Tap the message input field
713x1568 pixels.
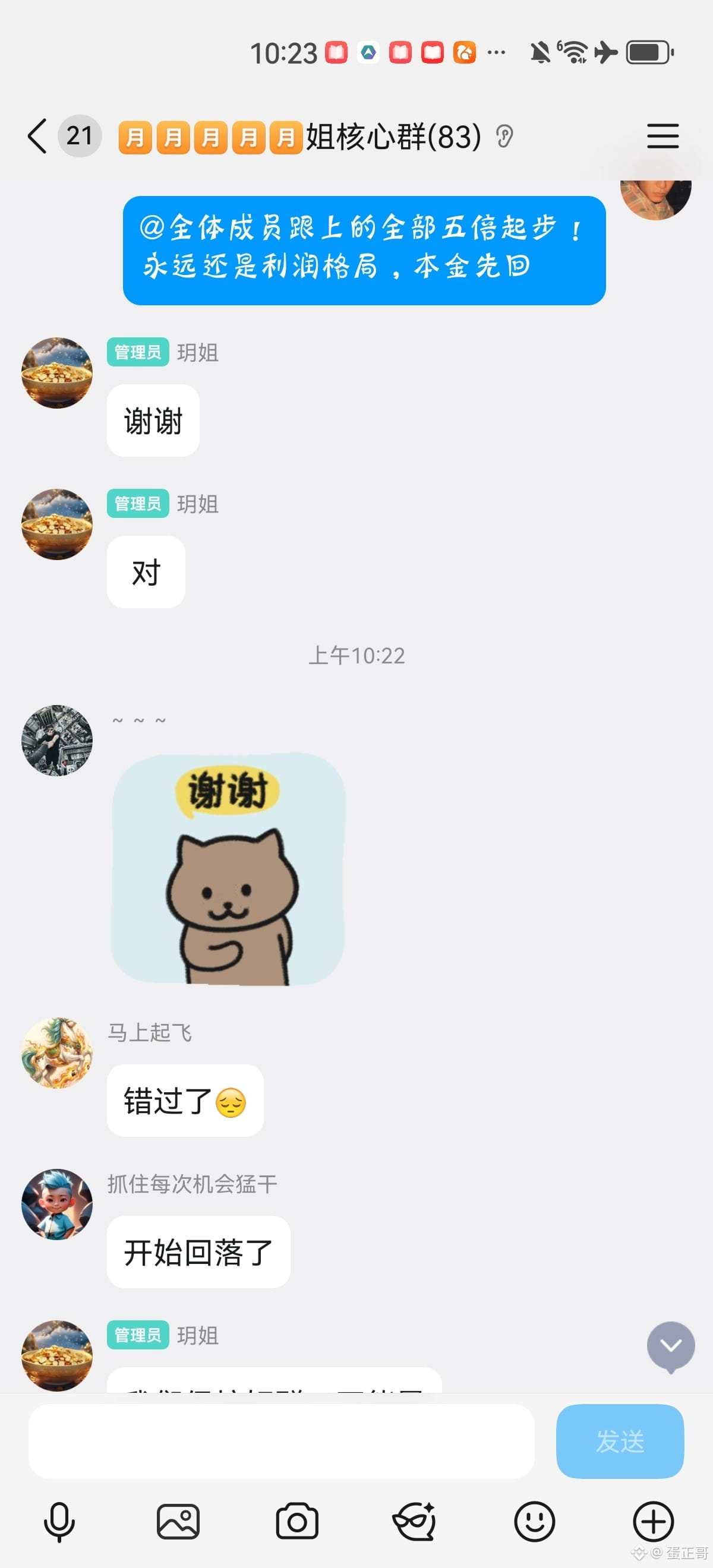(x=281, y=1441)
